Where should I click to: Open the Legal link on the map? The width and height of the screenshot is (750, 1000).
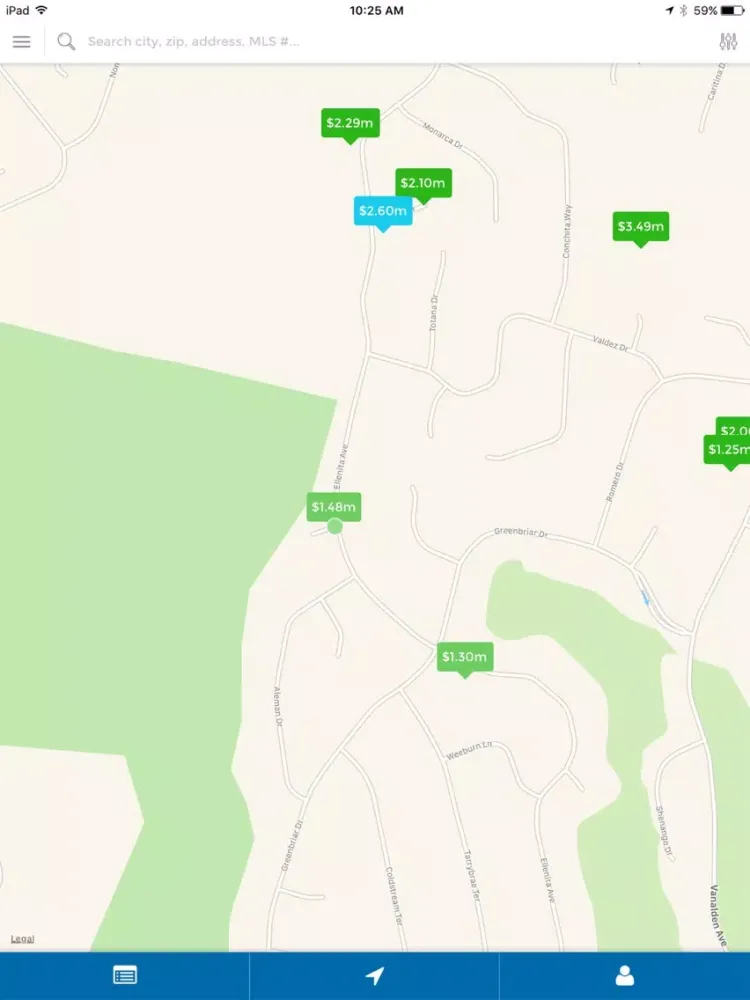(22, 939)
